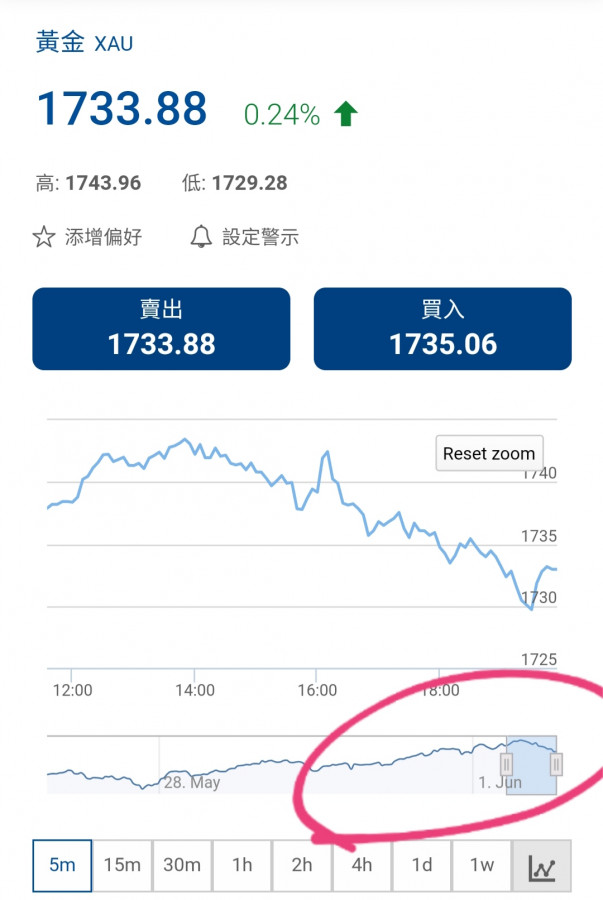Tap the buy button at 1735.06

[443, 329]
